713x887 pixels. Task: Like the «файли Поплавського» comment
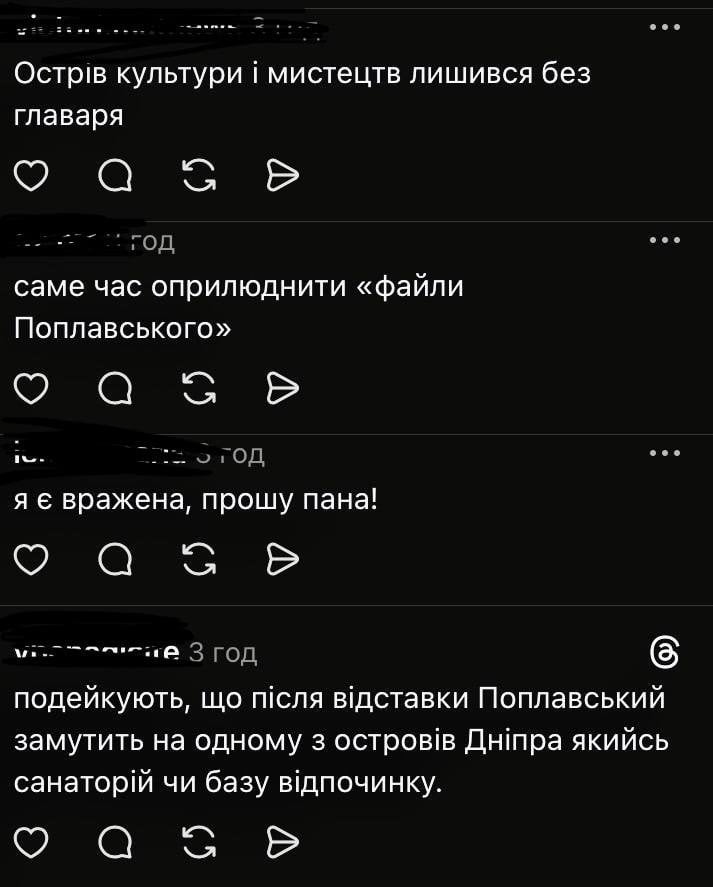[x=33, y=387]
